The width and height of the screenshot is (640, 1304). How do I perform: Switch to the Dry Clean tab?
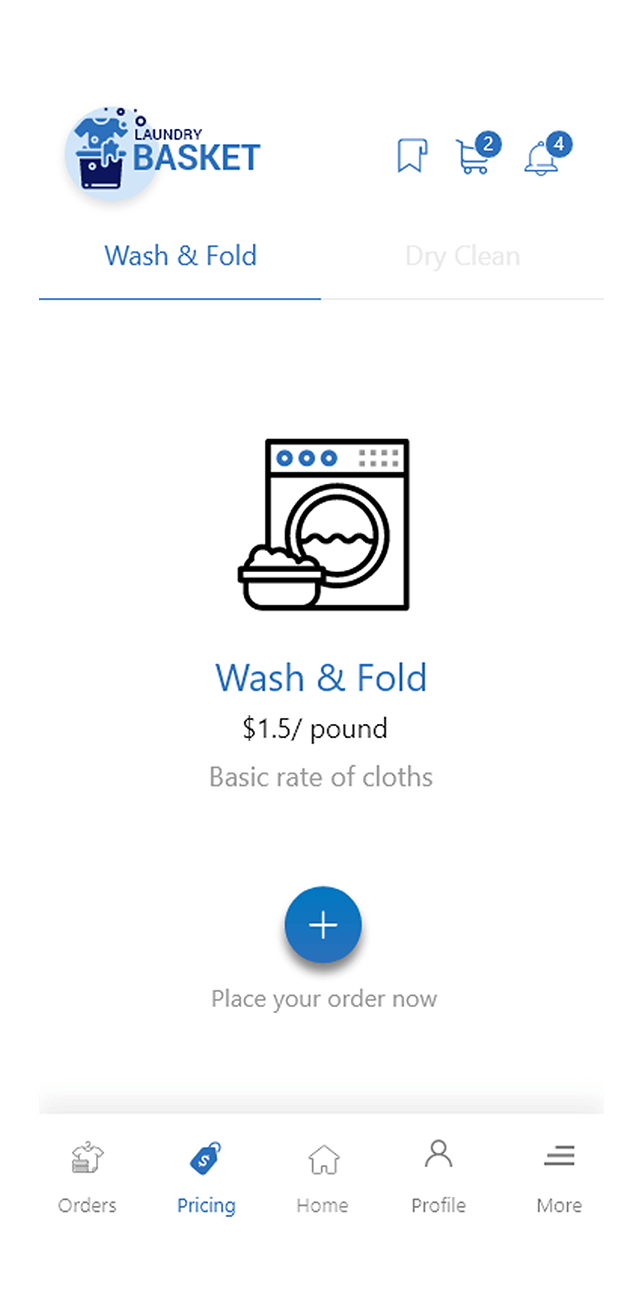462,256
